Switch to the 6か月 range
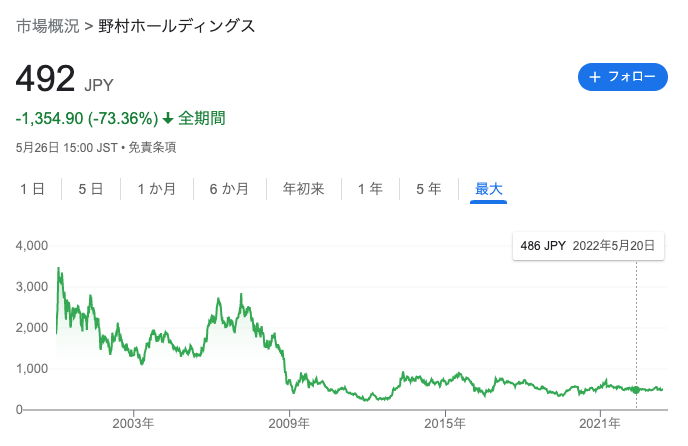688x446 pixels. coord(229,188)
